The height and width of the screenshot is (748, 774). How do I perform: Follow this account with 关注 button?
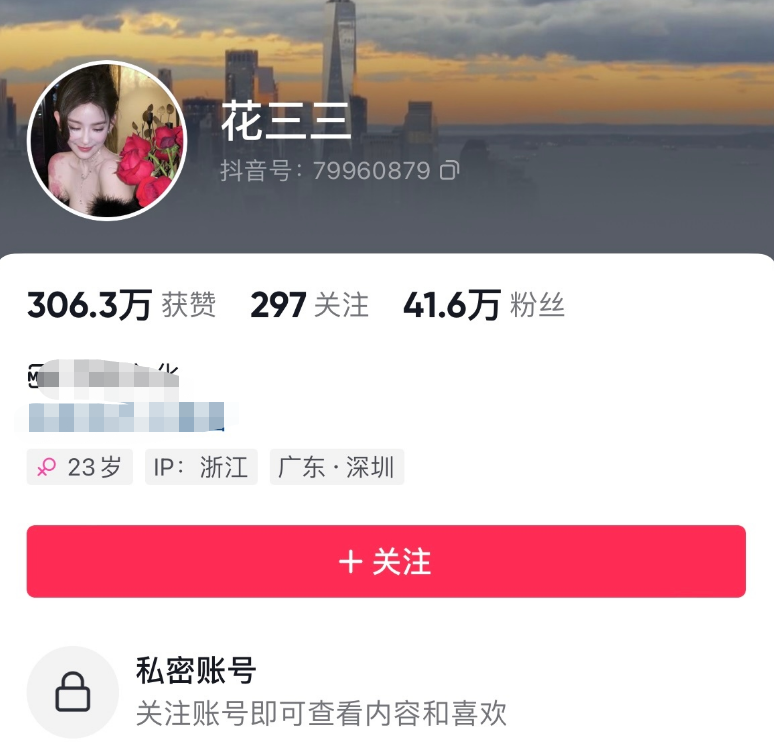386,562
